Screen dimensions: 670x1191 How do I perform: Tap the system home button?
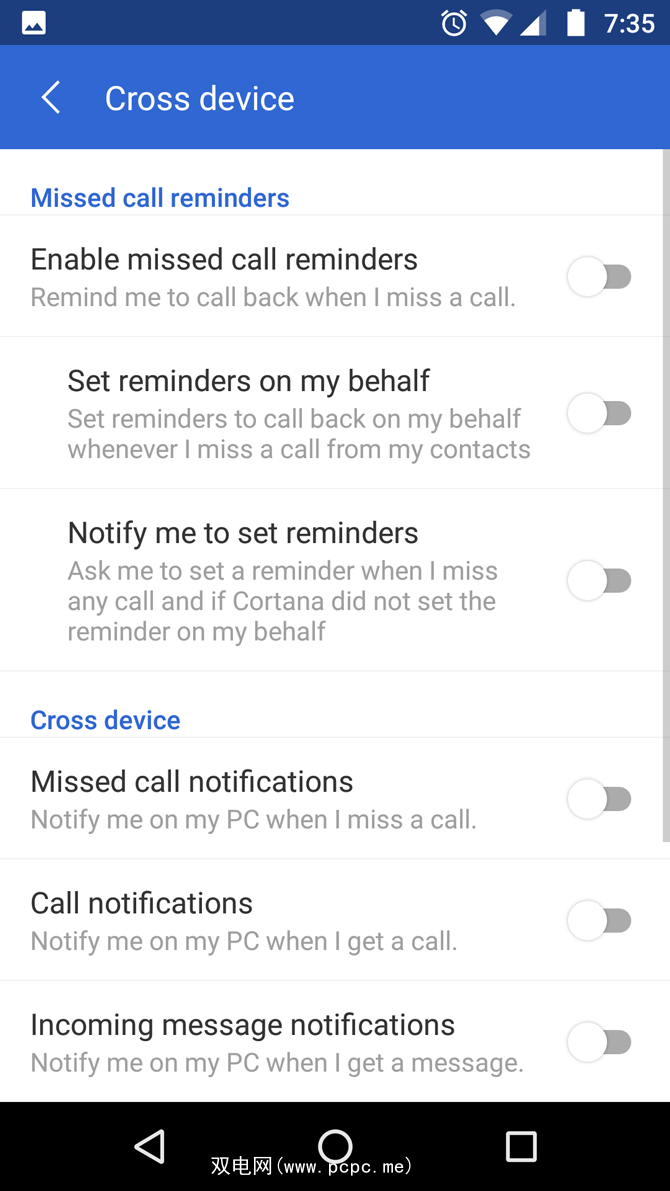pyautogui.click(x=335, y=1146)
